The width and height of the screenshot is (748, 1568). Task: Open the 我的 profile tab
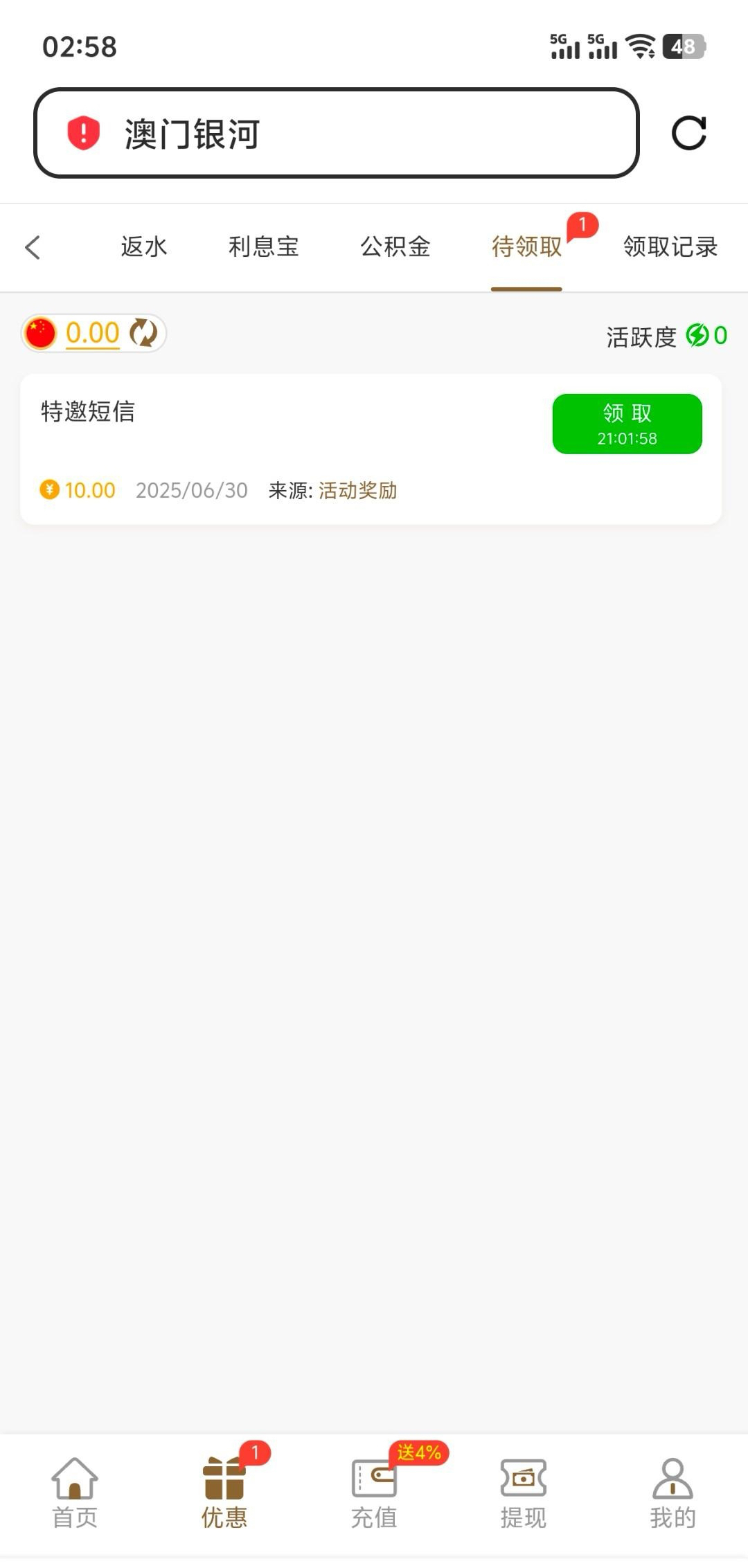click(x=673, y=1492)
